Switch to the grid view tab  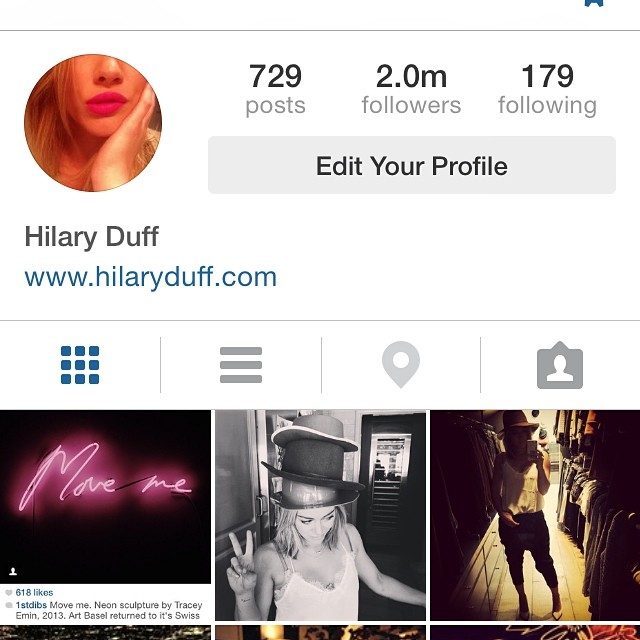pyautogui.click(x=80, y=365)
